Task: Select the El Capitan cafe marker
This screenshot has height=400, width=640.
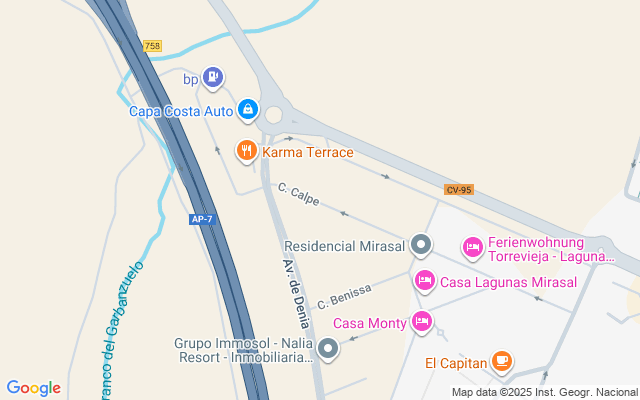Action: (502, 362)
